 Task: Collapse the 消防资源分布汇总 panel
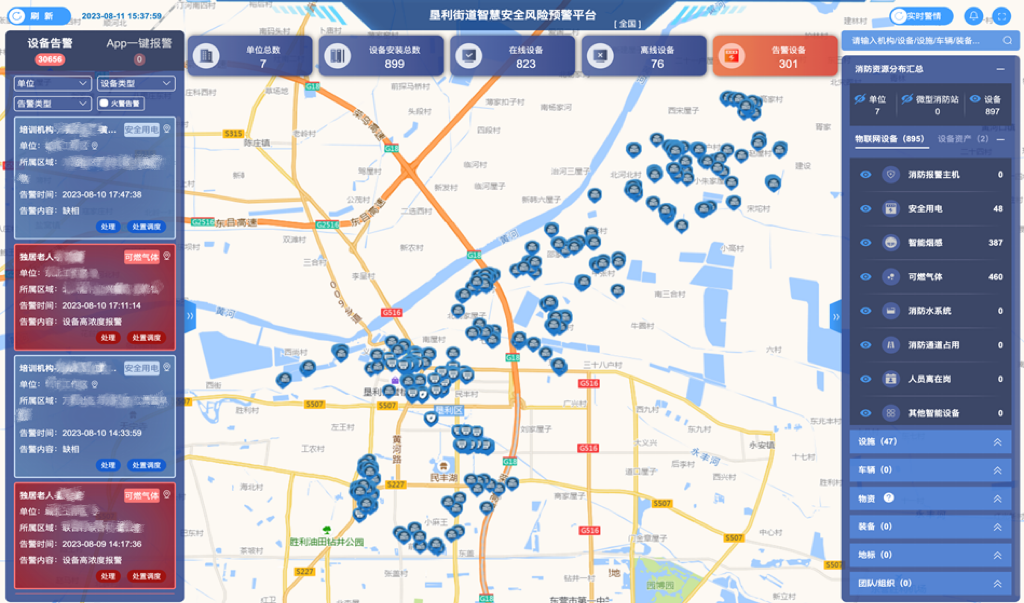tap(1000, 69)
